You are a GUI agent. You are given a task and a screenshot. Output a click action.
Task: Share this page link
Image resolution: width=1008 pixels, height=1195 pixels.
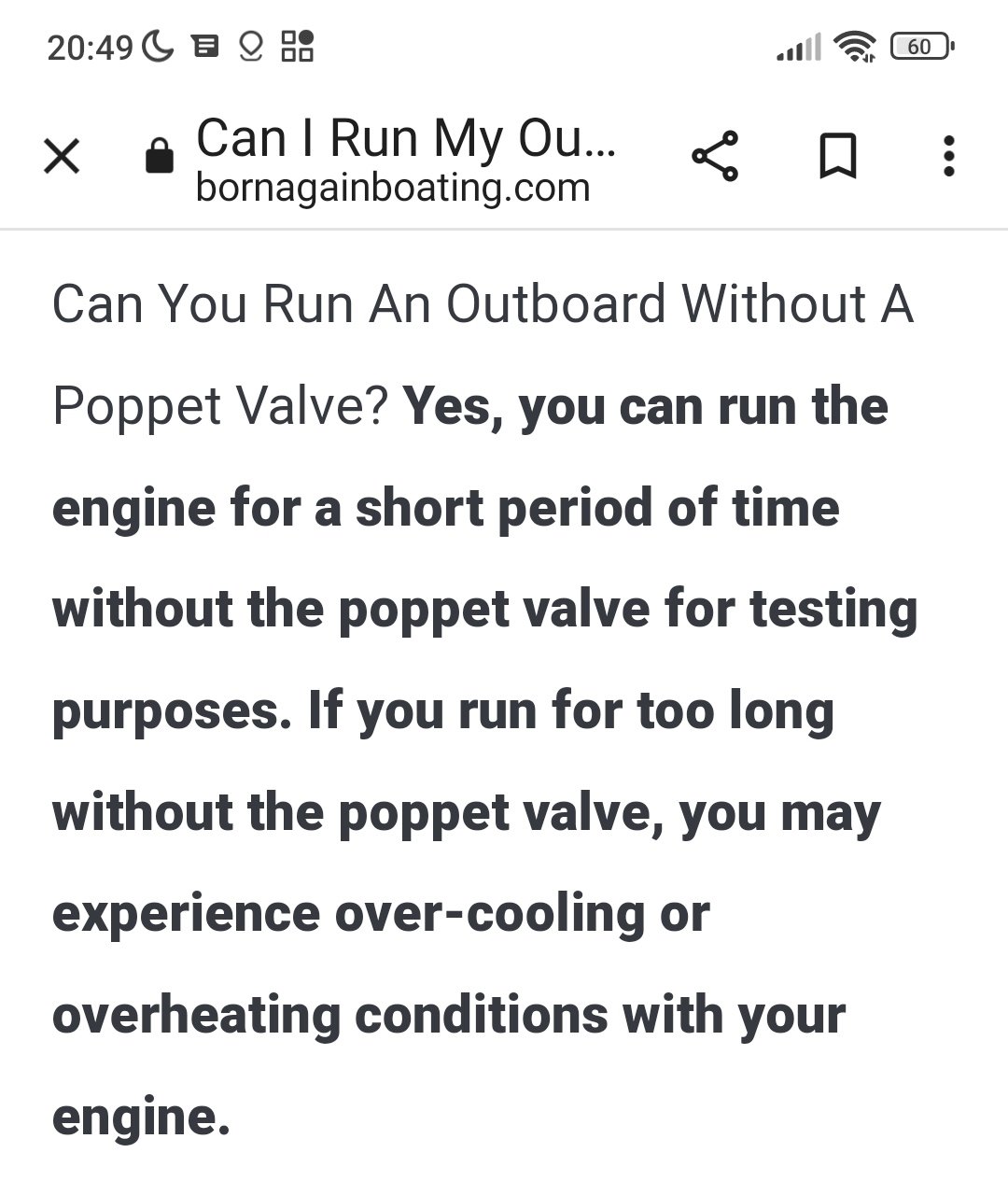[715, 156]
